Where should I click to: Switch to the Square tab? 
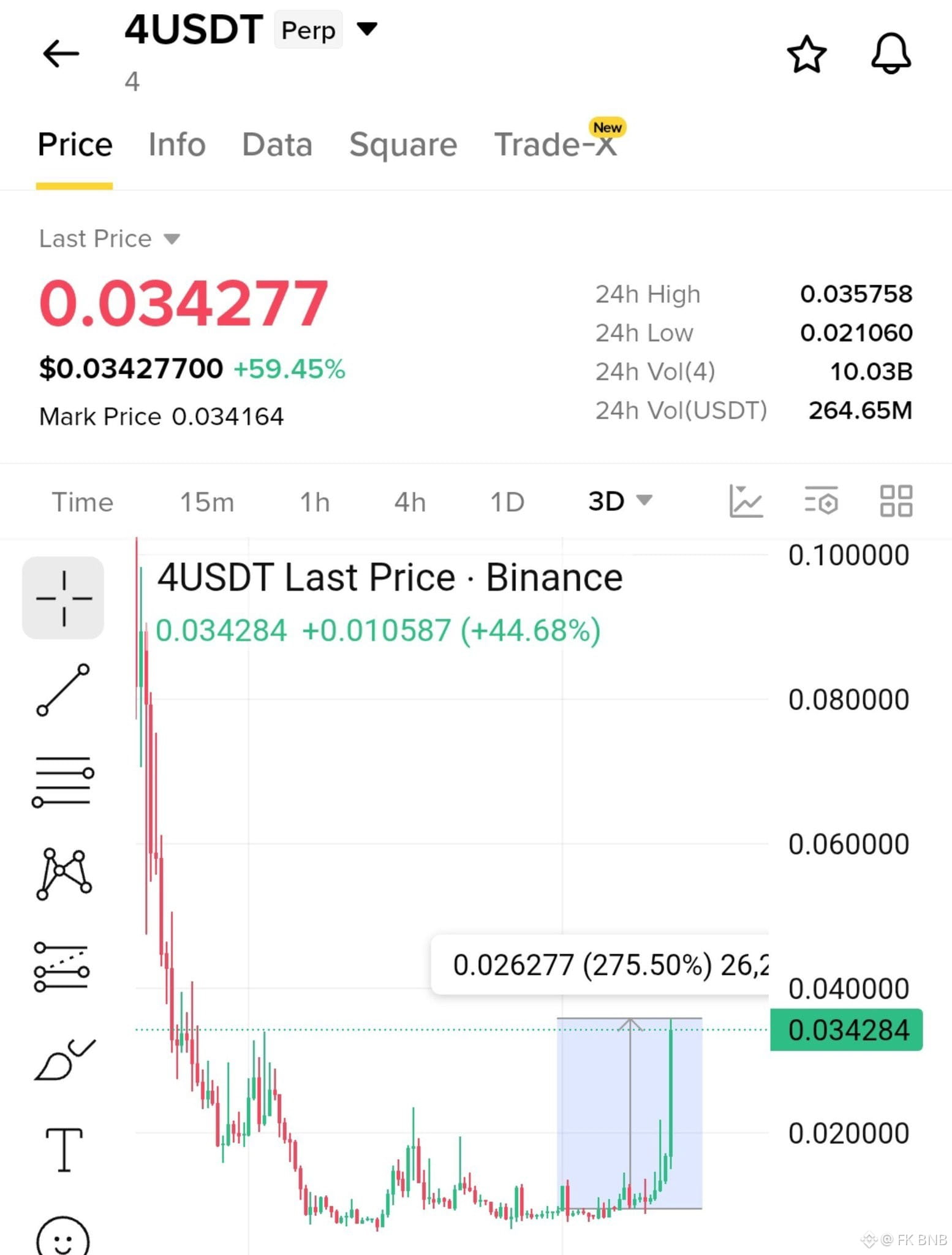click(403, 145)
